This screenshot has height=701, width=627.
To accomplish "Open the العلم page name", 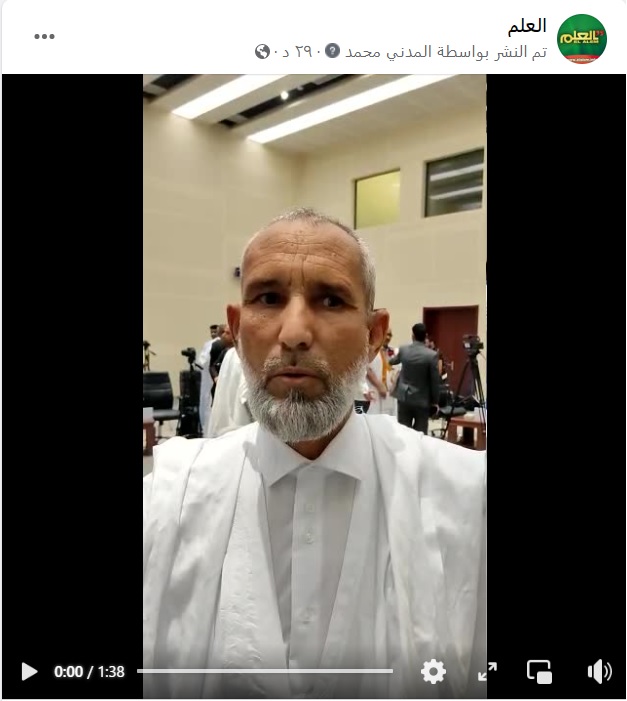I will [x=528, y=27].
